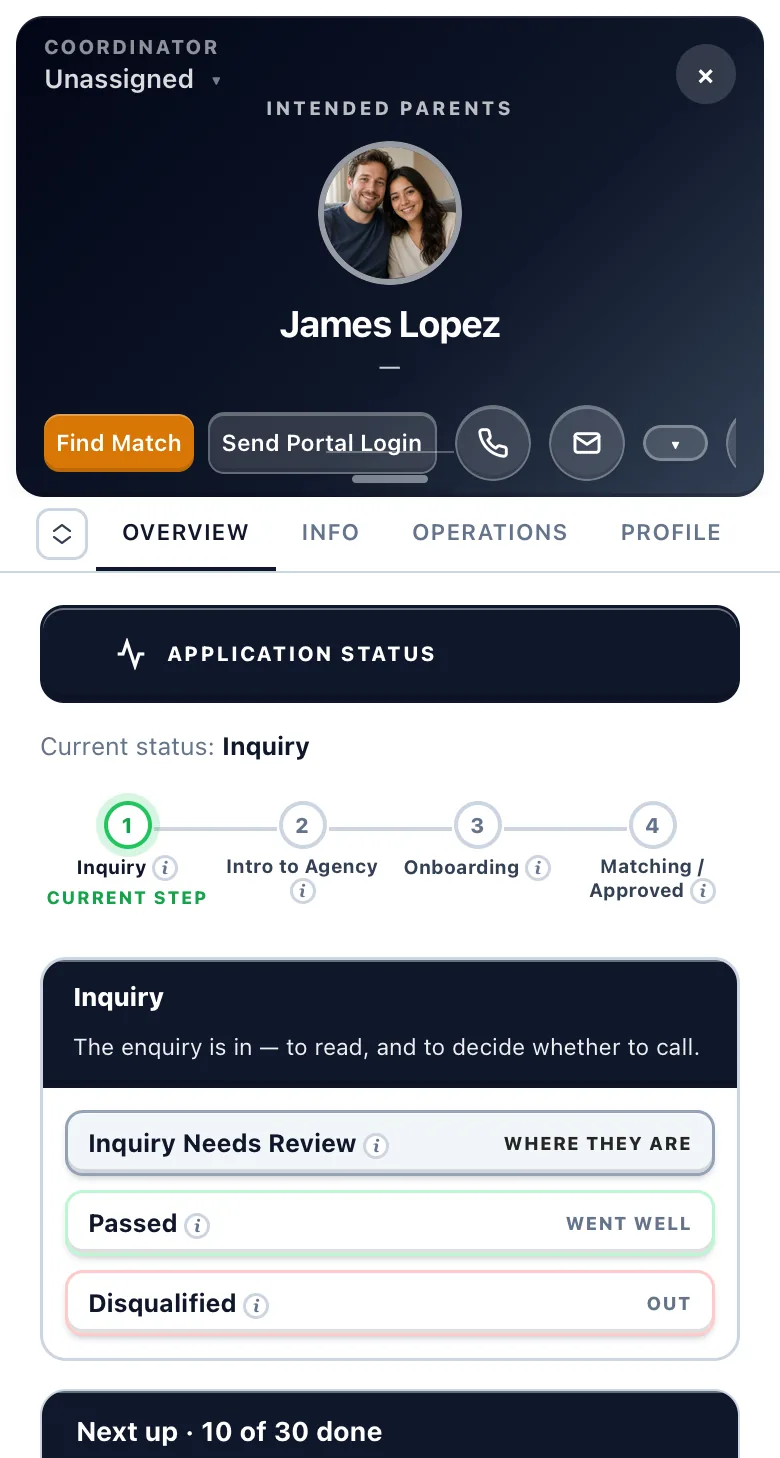Switch to the Profile tab
Image resolution: width=780 pixels, height=1458 pixels.
[671, 533]
